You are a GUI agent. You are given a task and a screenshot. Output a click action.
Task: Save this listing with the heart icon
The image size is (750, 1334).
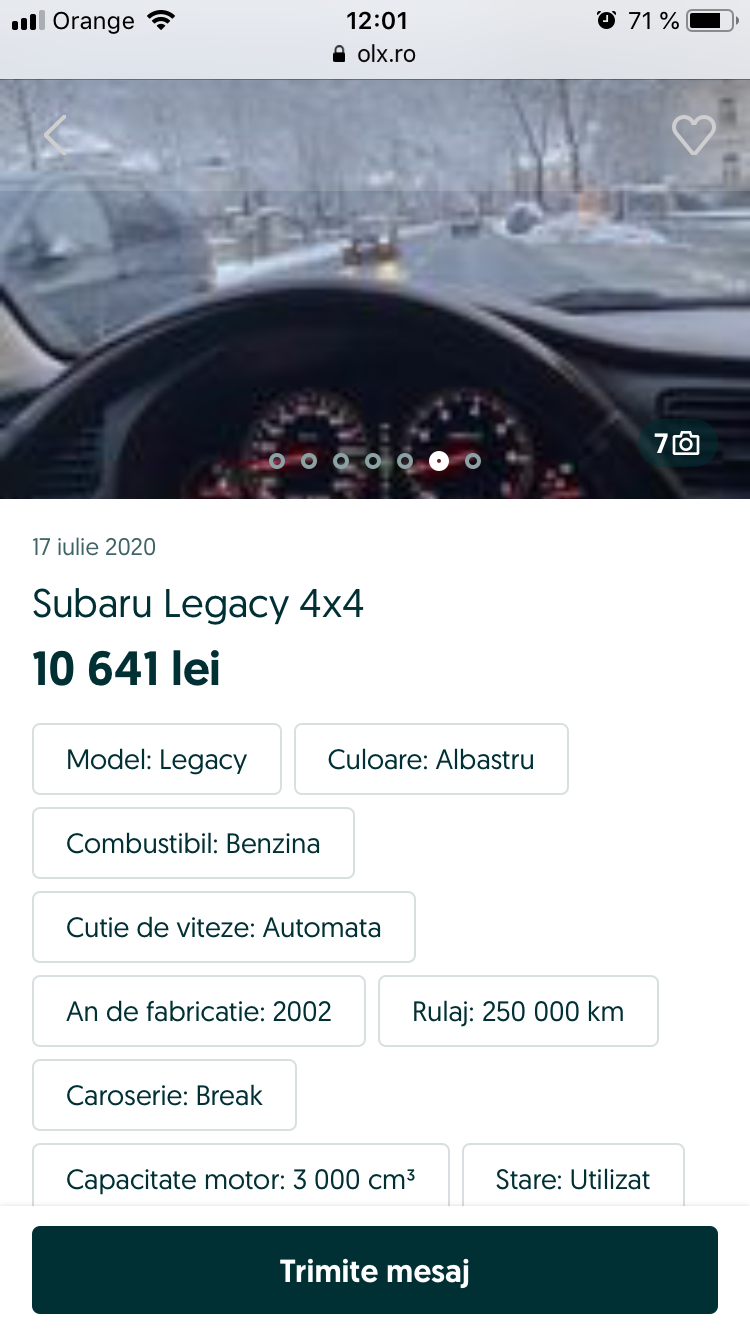[x=693, y=135]
